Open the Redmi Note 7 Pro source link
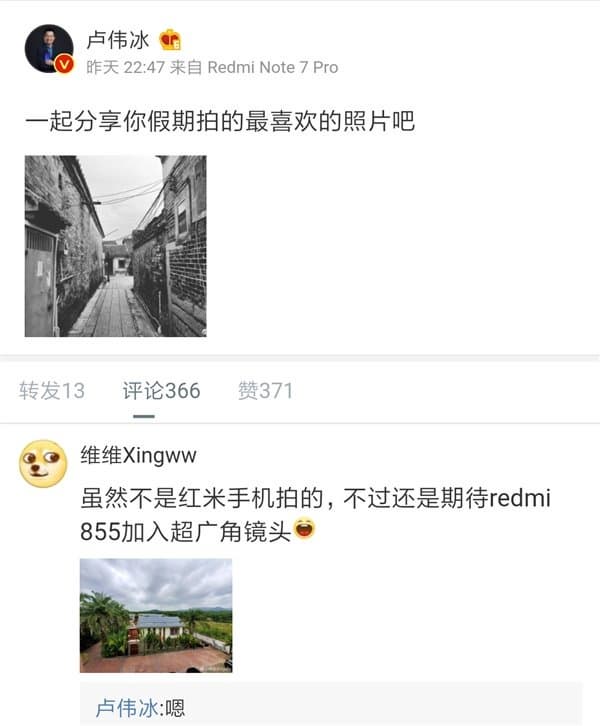Viewport: 600px width, 726px height. (x=271, y=67)
